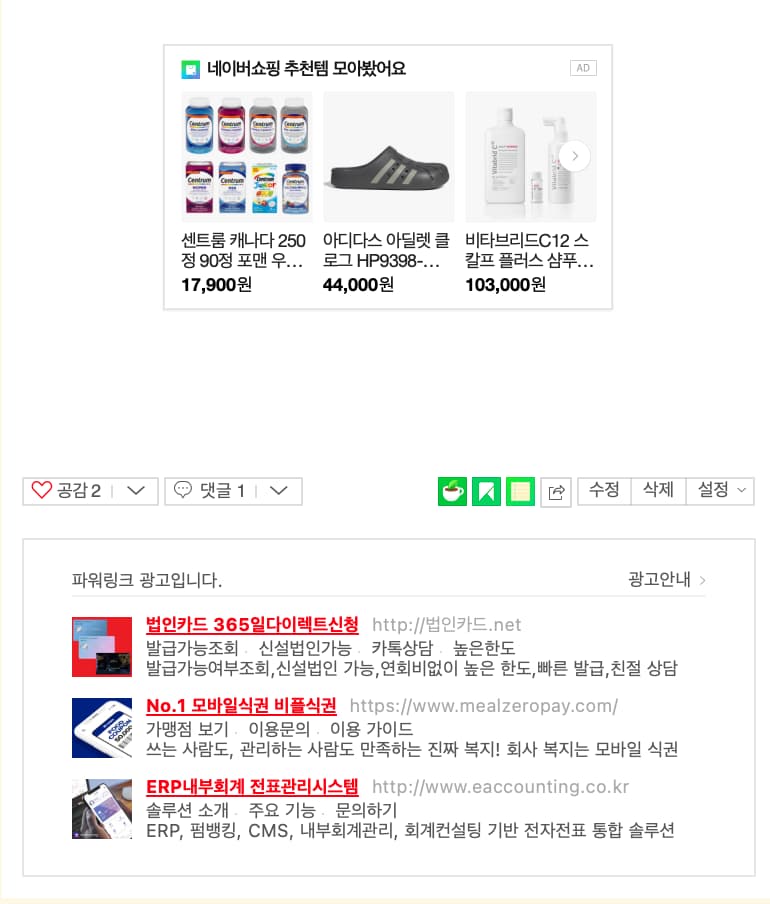Open the ERP내부회계 전표관리시스템 ad link
Image resolution: width=770 pixels, height=904 pixels.
[252, 786]
